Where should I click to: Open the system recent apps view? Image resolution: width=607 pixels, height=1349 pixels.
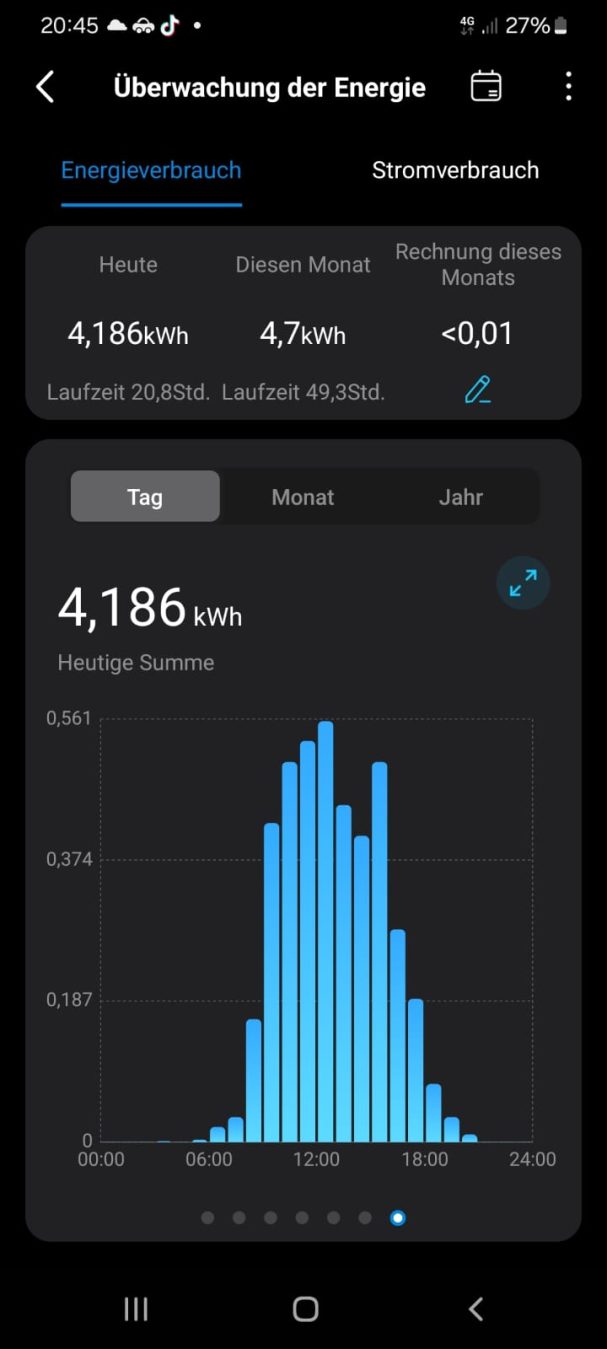136,1309
